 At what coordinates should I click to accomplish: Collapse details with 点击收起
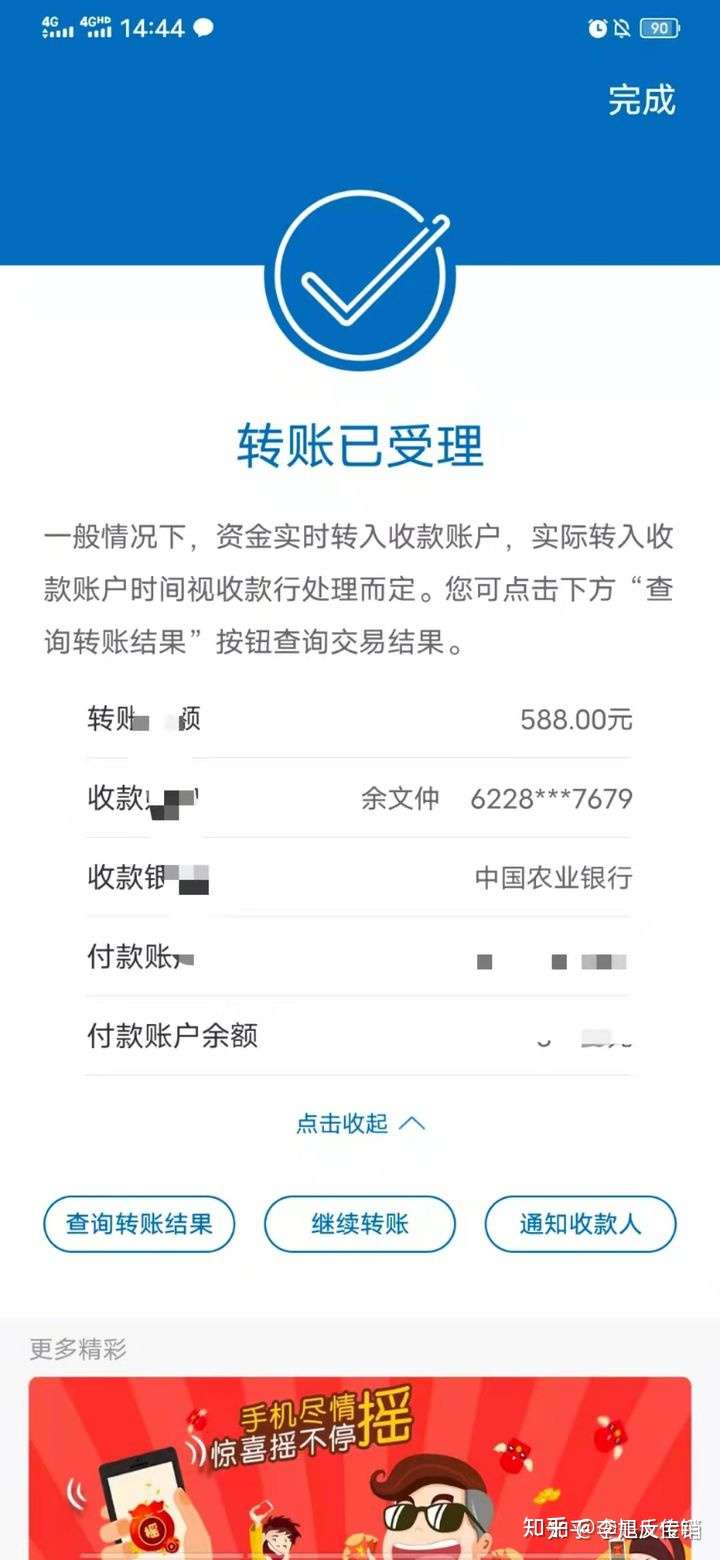pos(360,1123)
